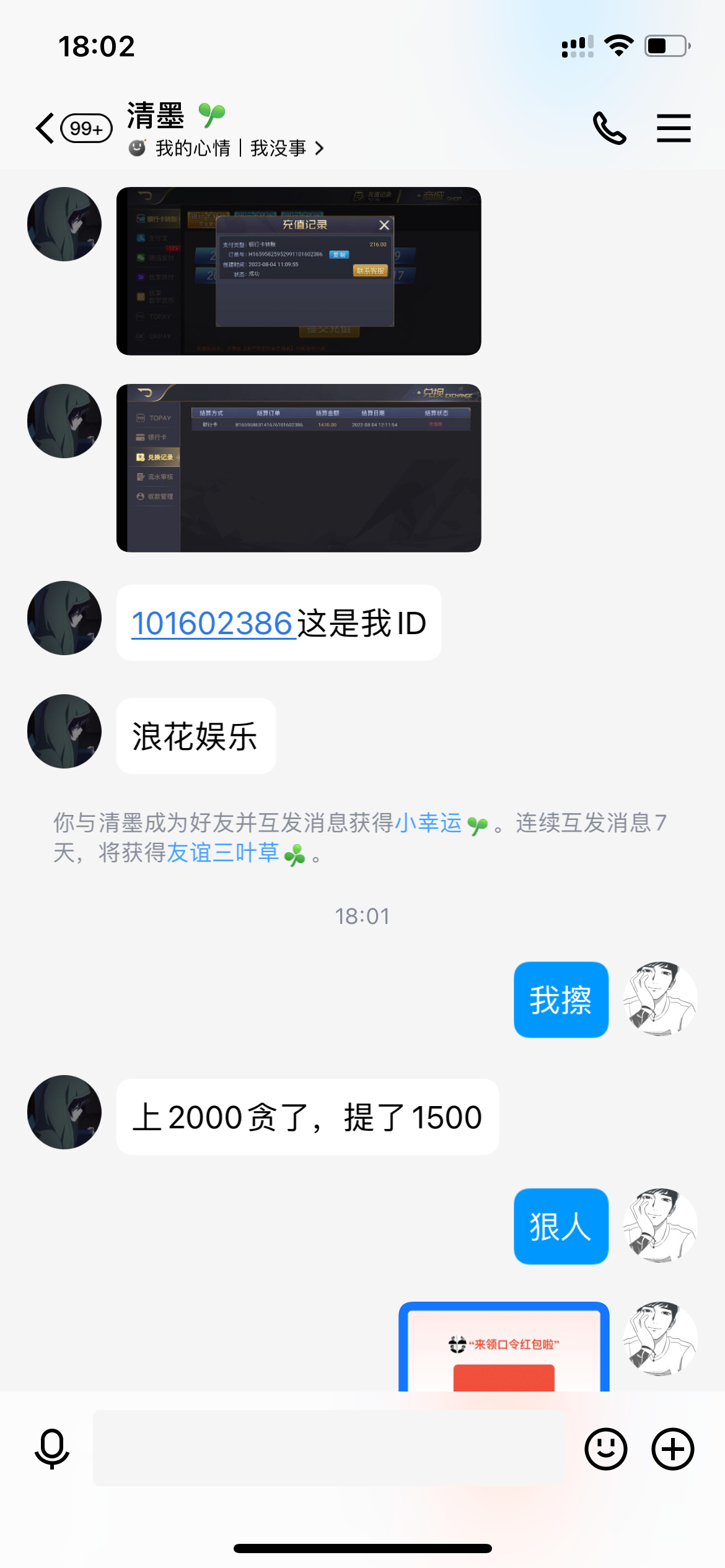The width and height of the screenshot is (725, 1568).
Task: Start a voice call with 清墨
Action: [x=610, y=128]
